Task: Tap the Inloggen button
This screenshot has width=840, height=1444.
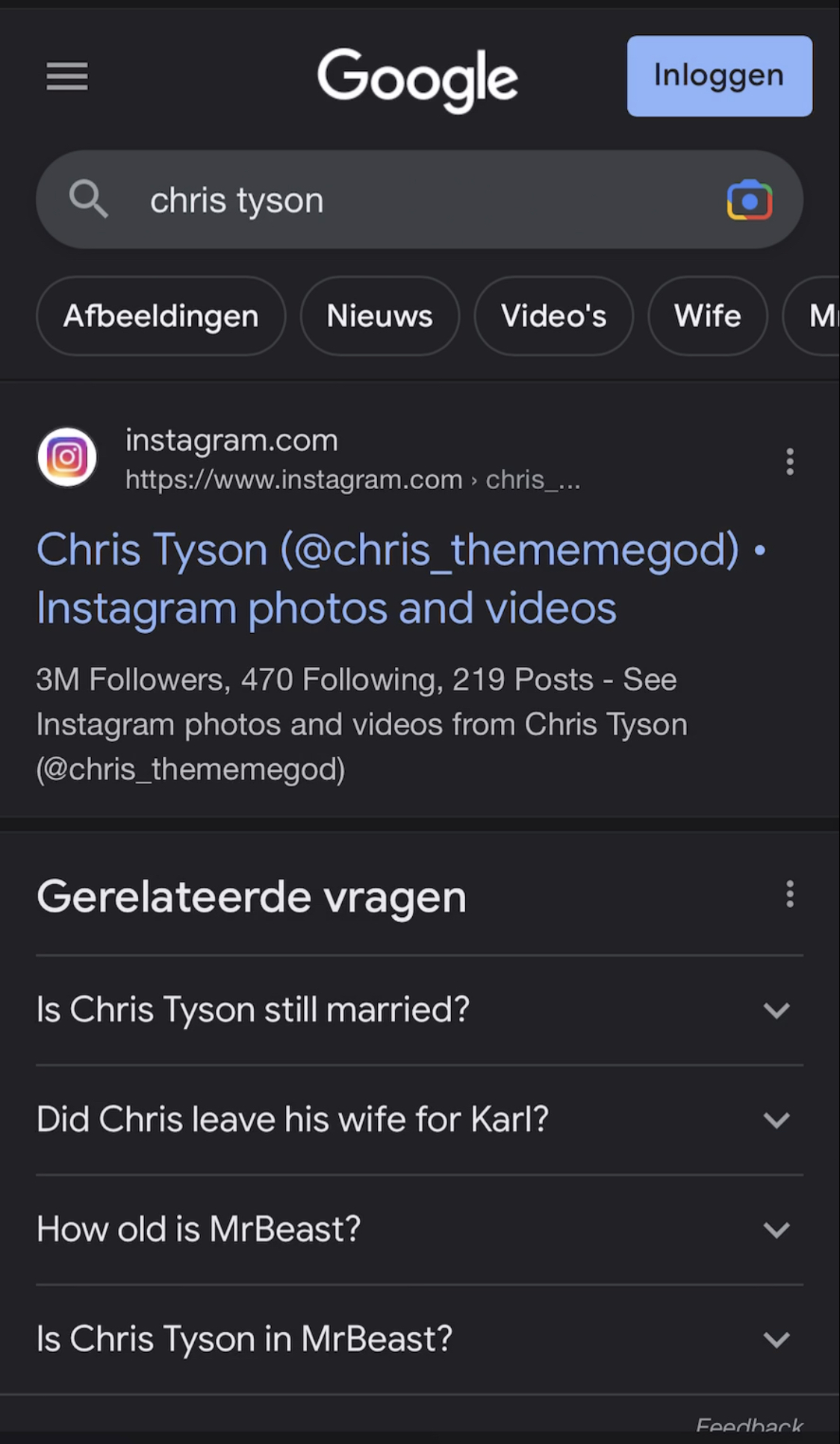Action: tap(719, 76)
